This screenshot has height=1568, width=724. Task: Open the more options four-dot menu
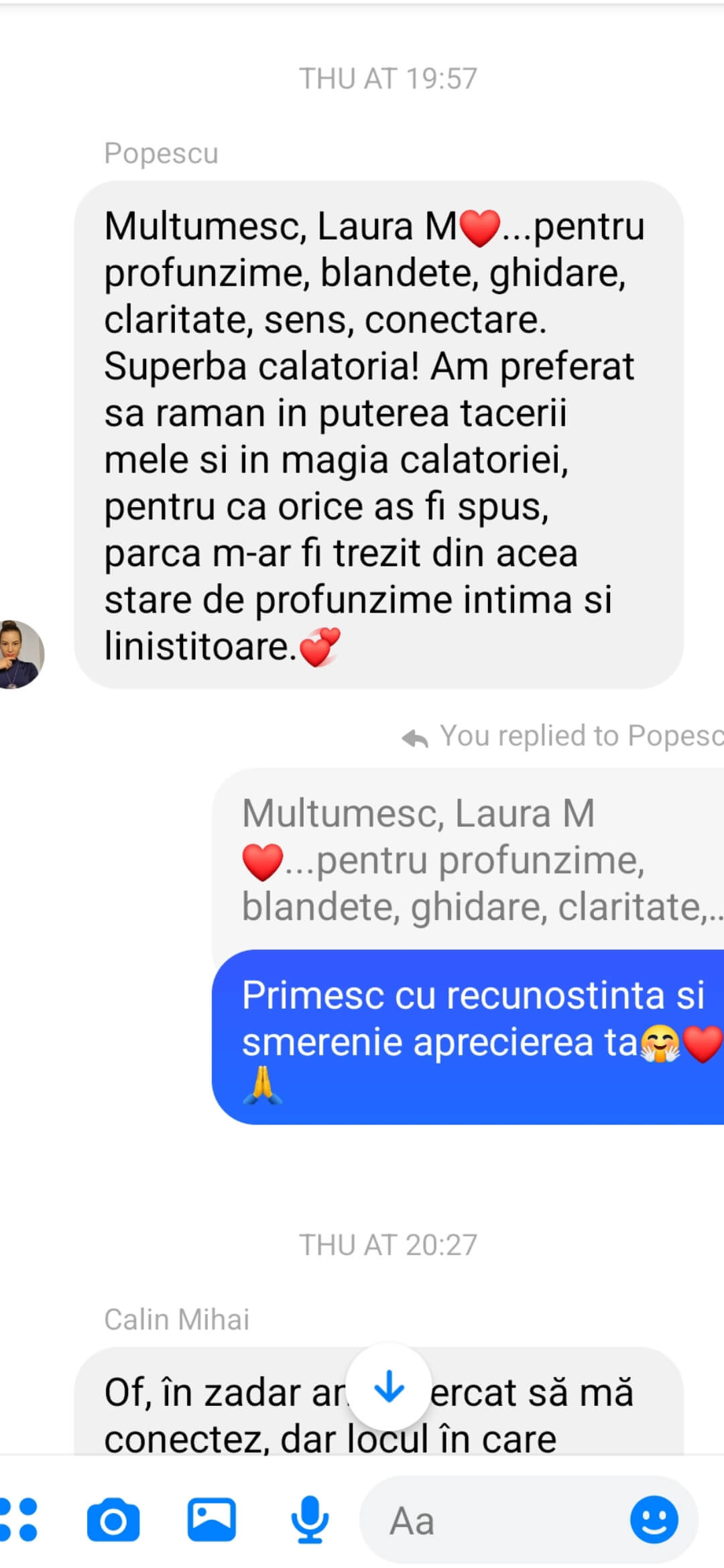(17, 1520)
